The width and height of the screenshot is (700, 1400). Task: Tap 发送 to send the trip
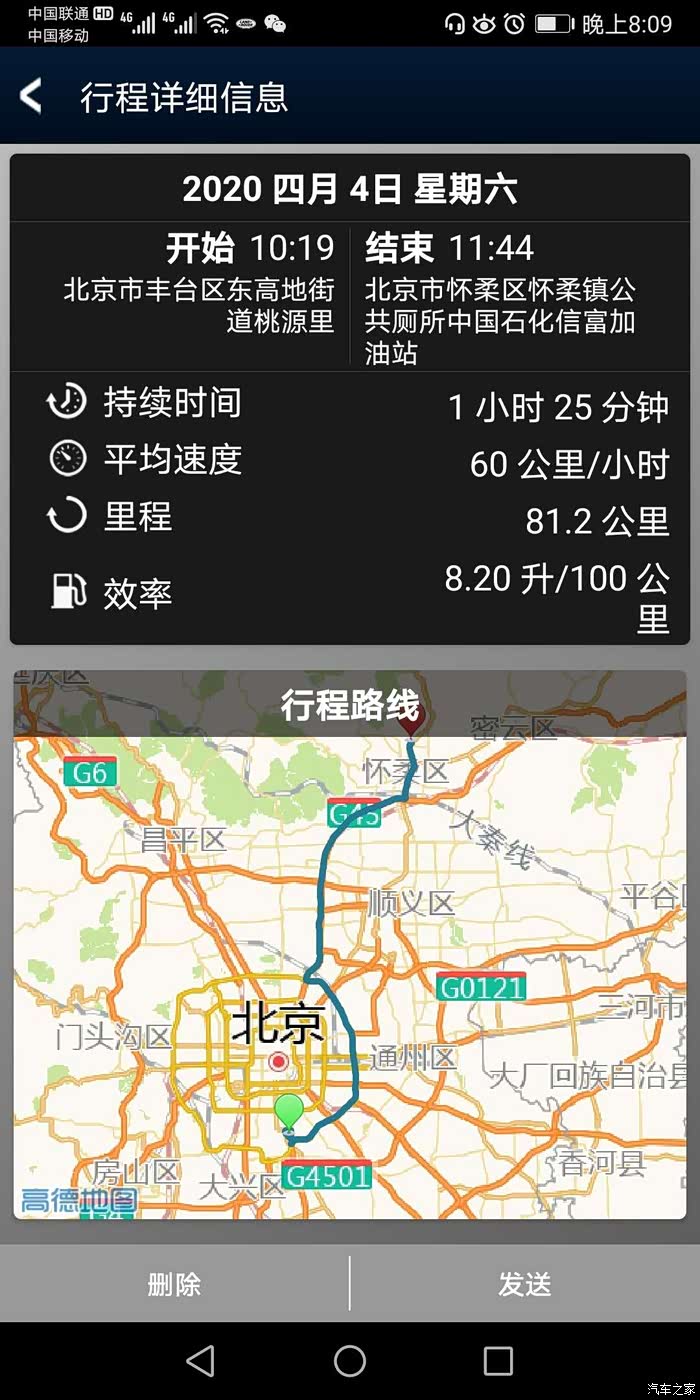pos(525,1283)
